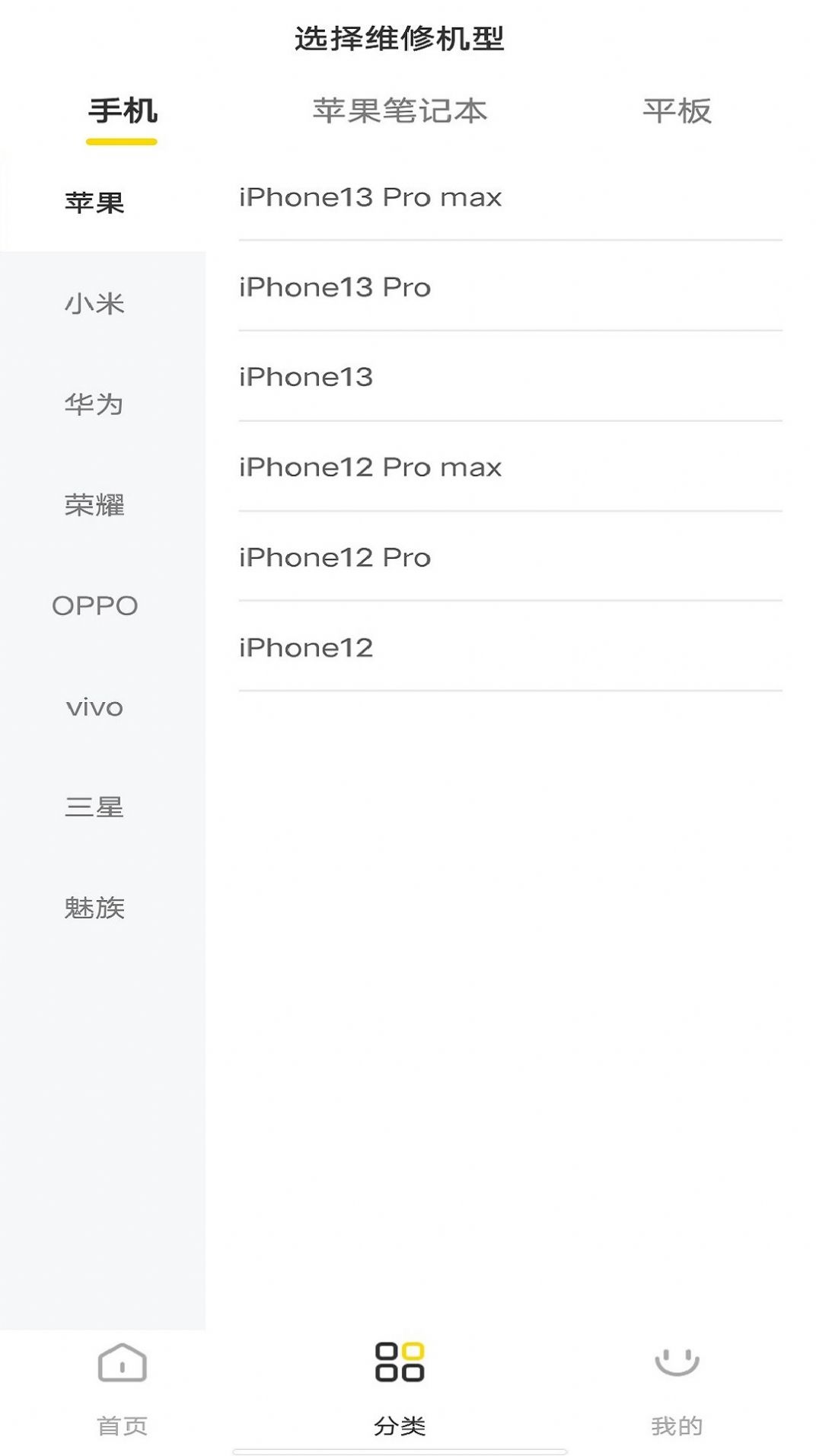Select 华为 in the left sidebar
This screenshot has width=816, height=1456.
pos(95,404)
